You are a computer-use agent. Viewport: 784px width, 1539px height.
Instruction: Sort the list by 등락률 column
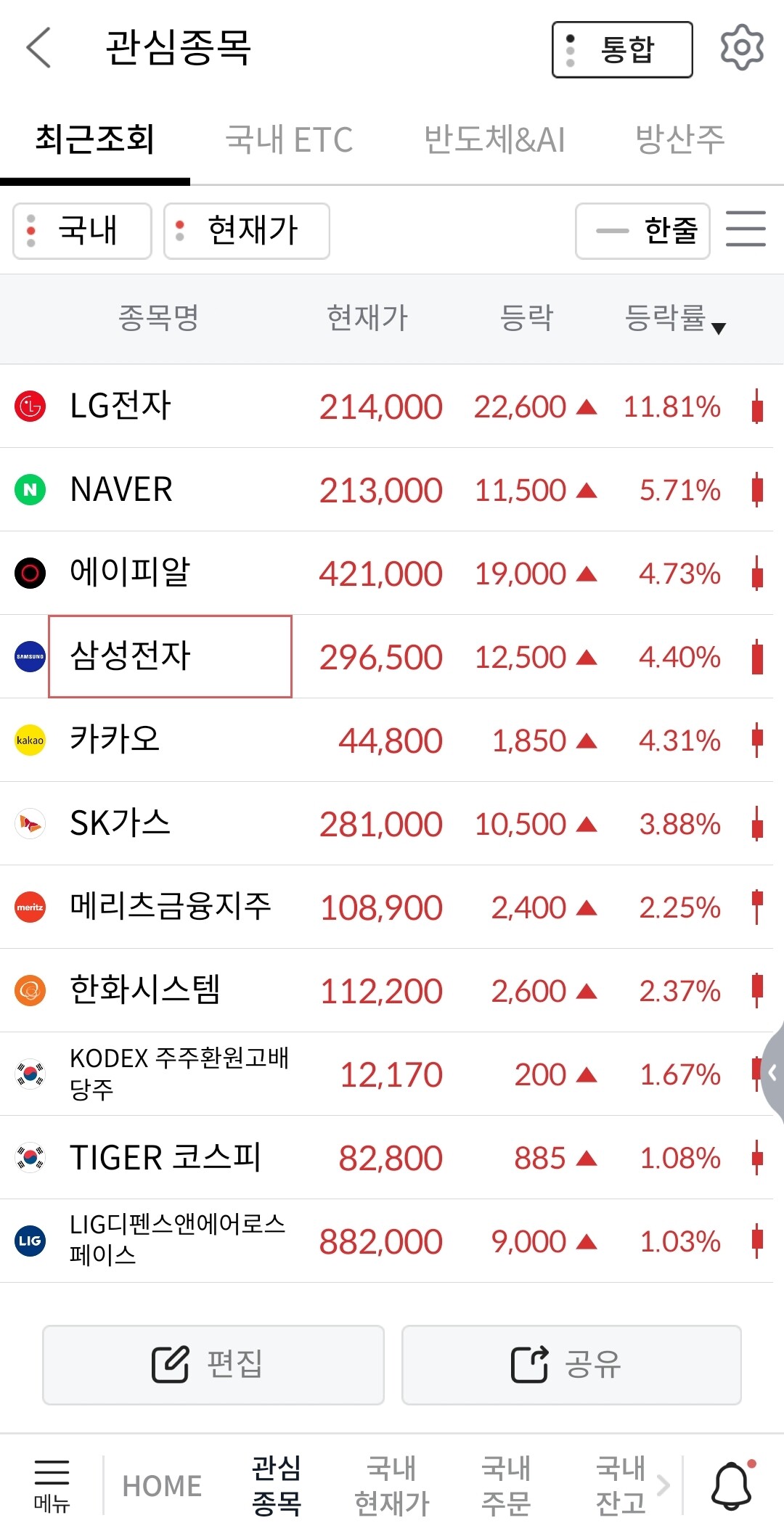point(674,318)
